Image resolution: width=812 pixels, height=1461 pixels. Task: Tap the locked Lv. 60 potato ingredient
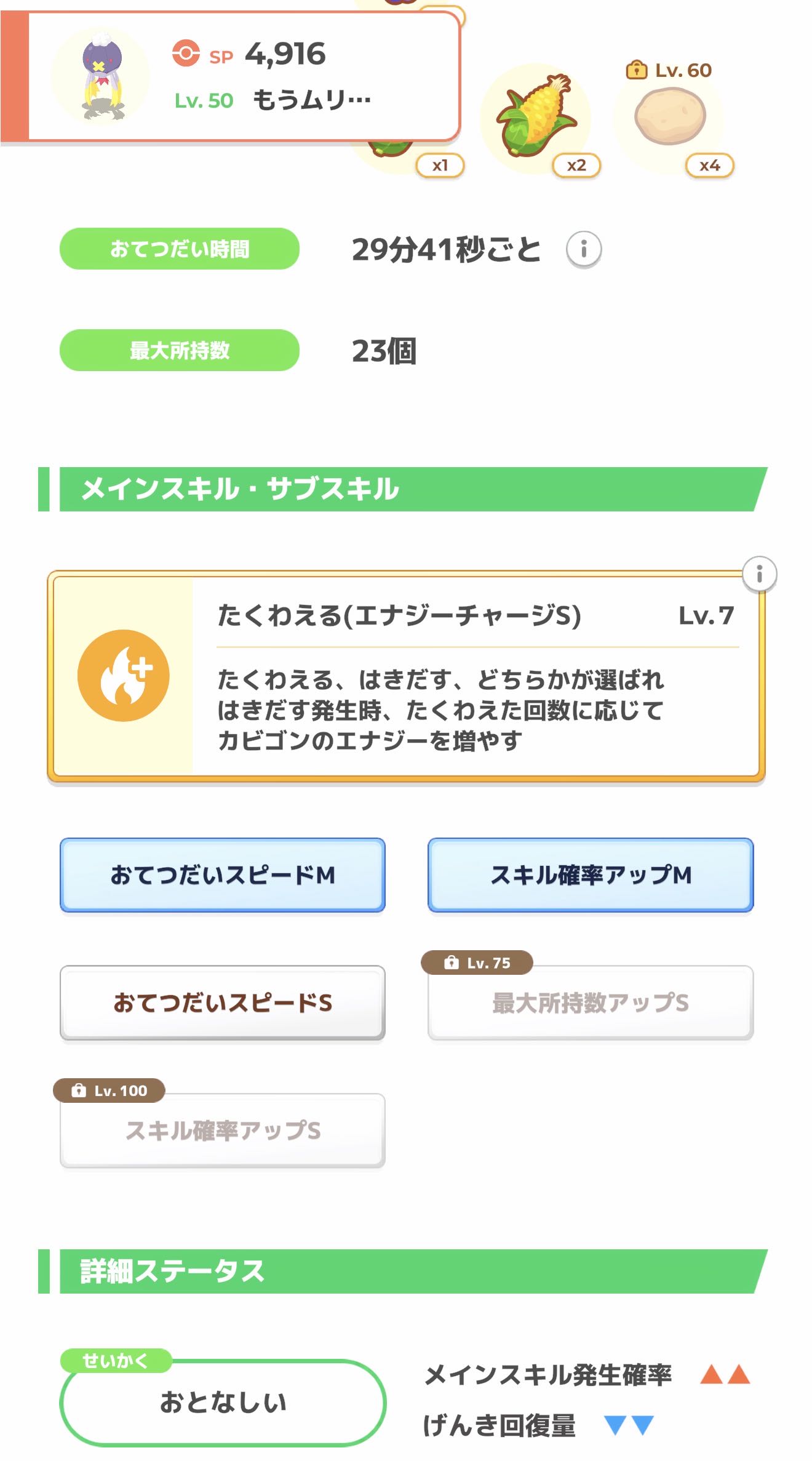[669, 117]
